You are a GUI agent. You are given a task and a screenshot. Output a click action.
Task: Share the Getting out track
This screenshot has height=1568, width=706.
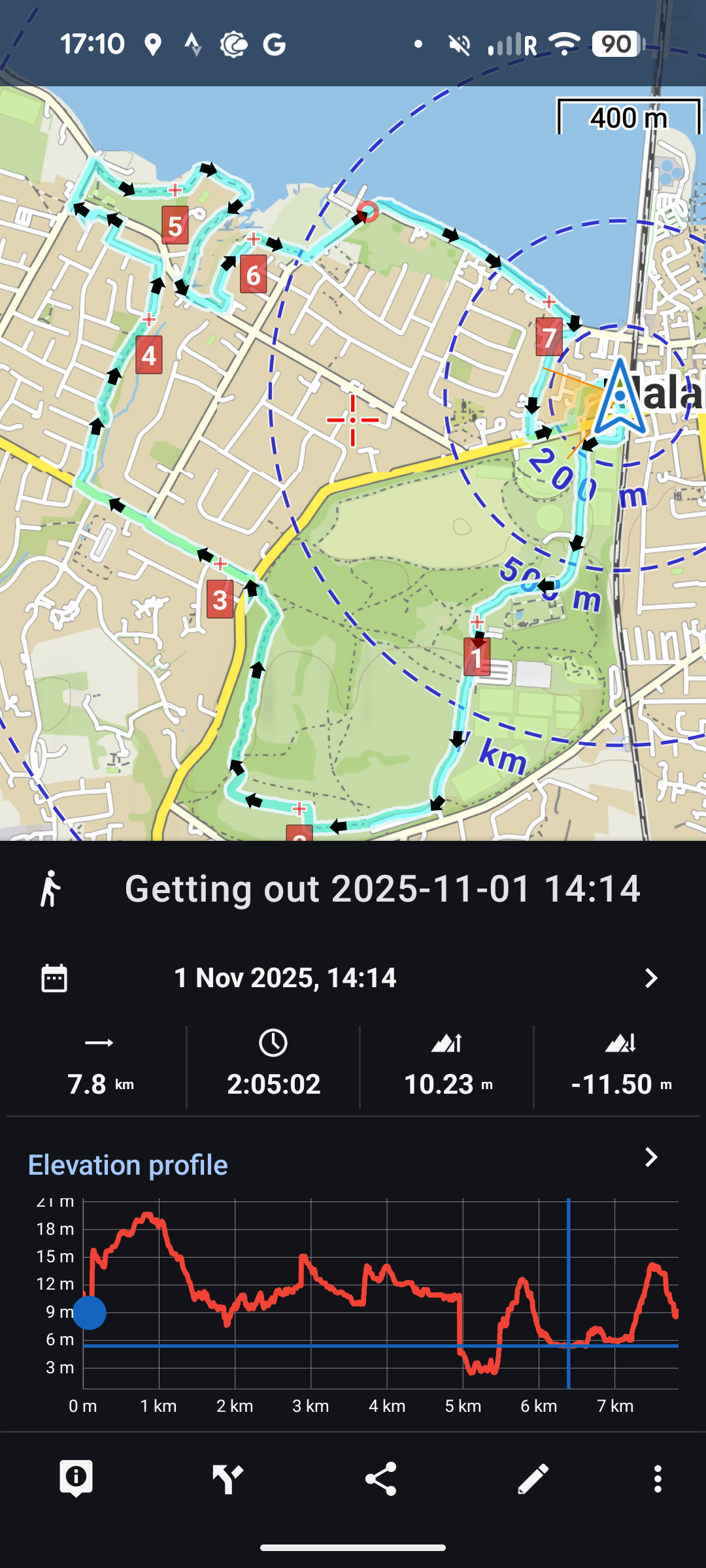coord(380,1478)
